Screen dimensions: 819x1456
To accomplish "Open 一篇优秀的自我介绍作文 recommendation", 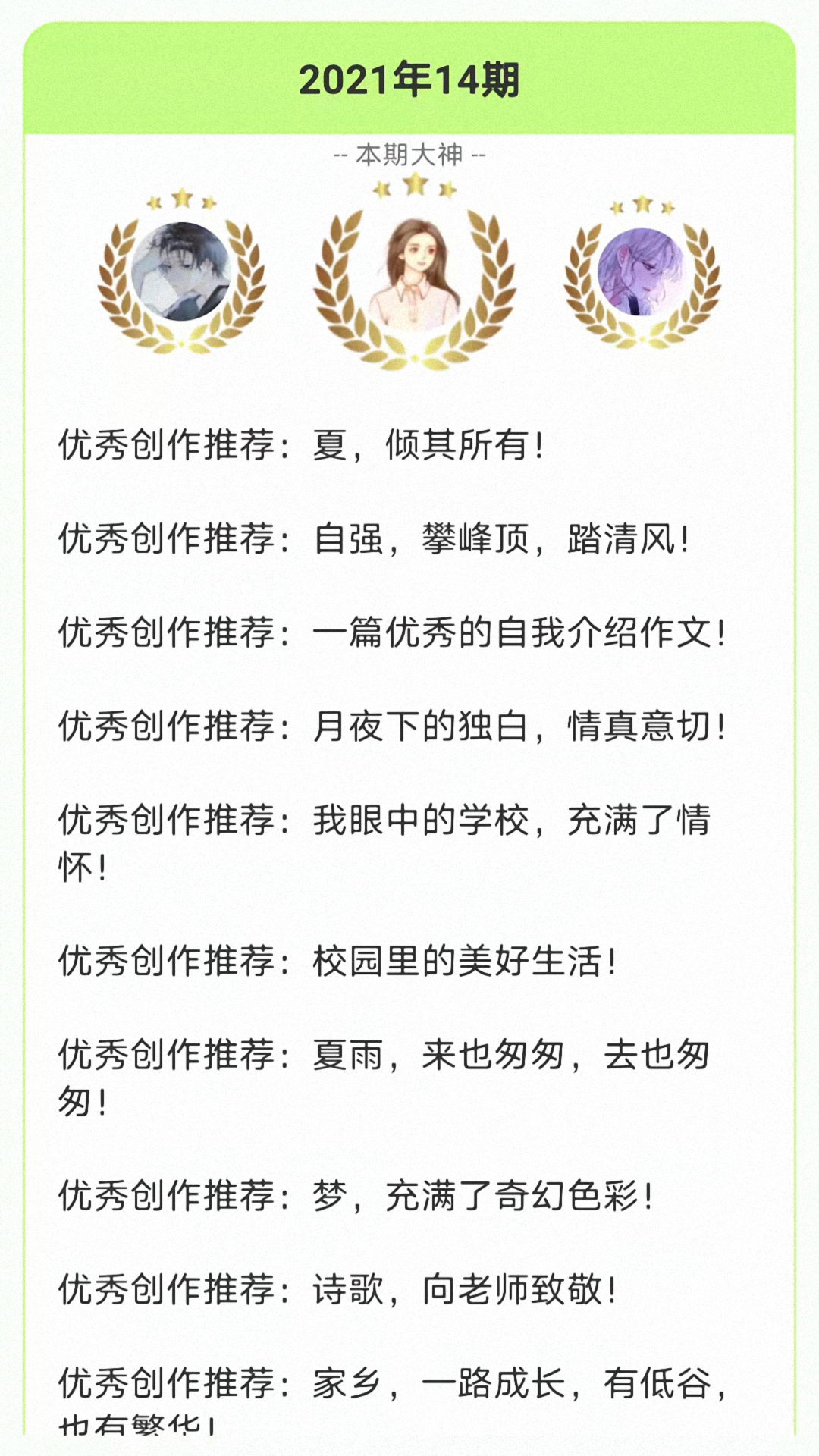I will point(393,633).
